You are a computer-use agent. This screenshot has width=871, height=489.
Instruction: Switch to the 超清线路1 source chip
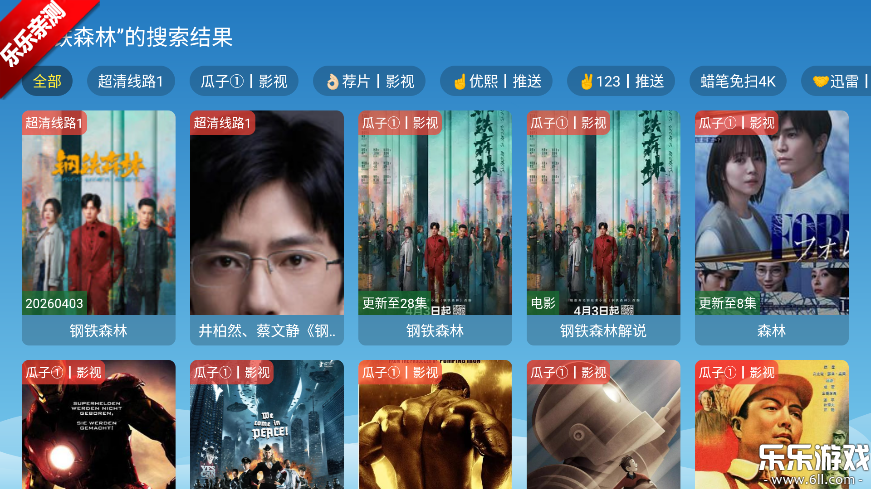point(131,81)
